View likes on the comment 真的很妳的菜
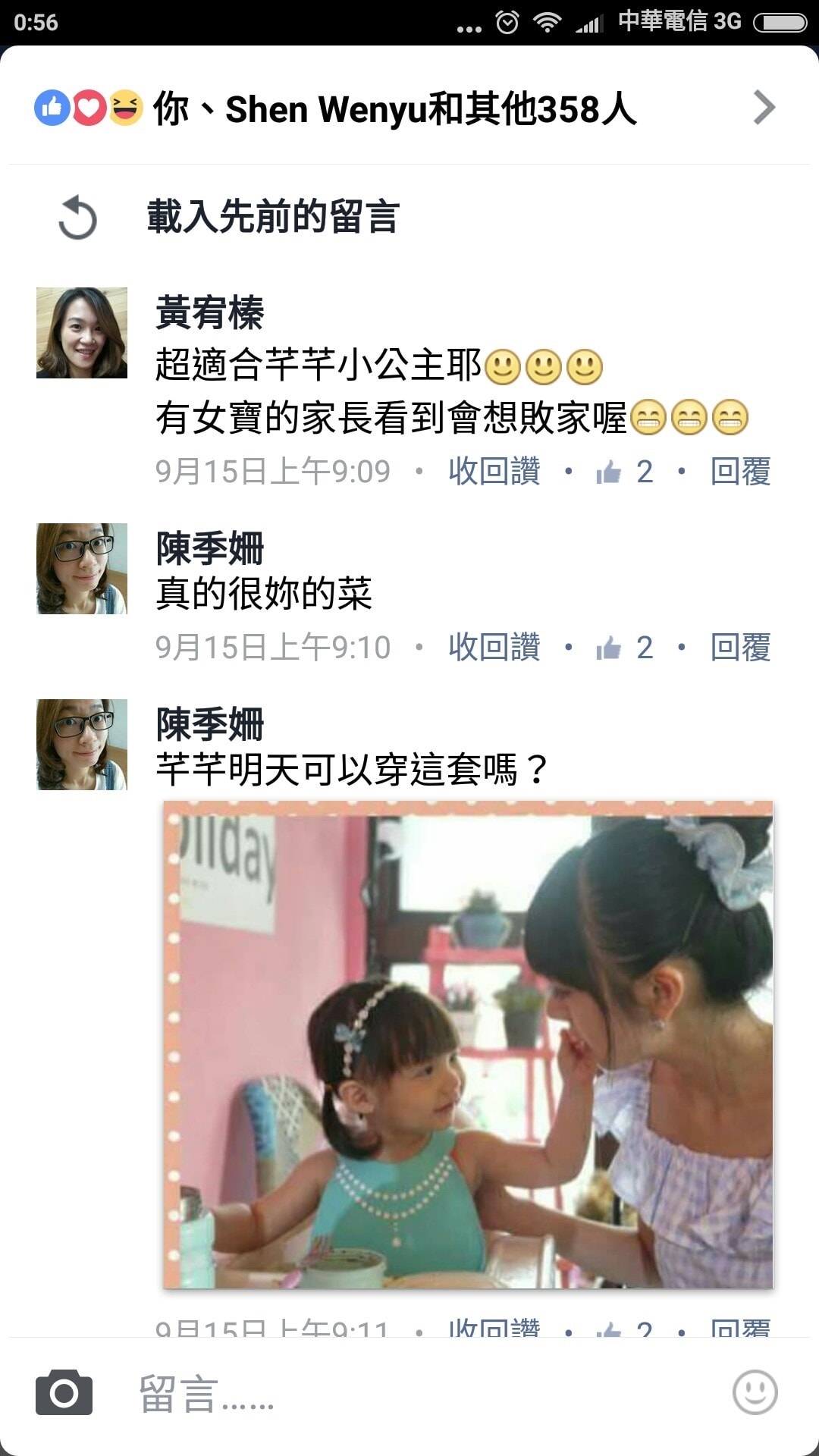The height and width of the screenshot is (1456, 819). point(625,648)
